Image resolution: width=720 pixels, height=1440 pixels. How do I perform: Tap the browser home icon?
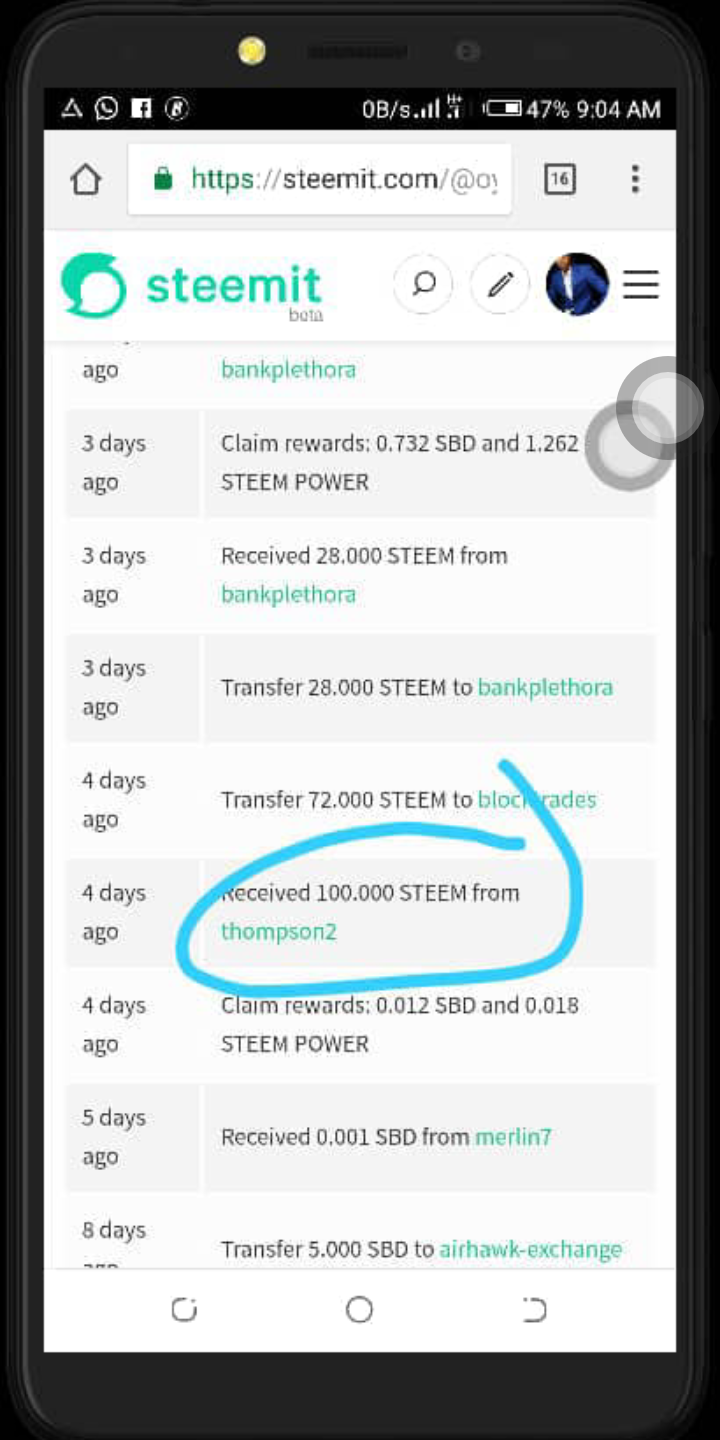coord(86,180)
